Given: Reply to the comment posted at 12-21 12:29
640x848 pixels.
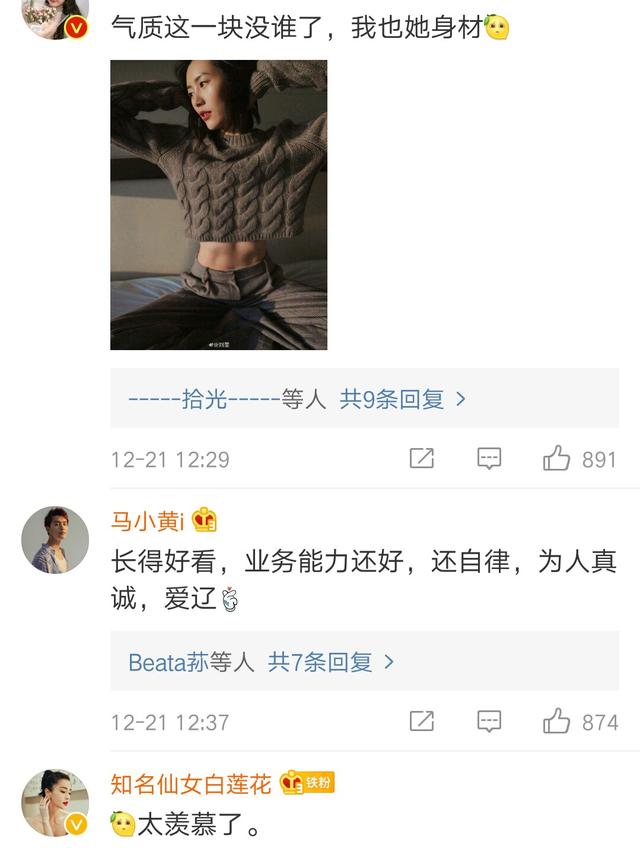Looking at the screenshot, I should pyautogui.click(x=488, y=459).
